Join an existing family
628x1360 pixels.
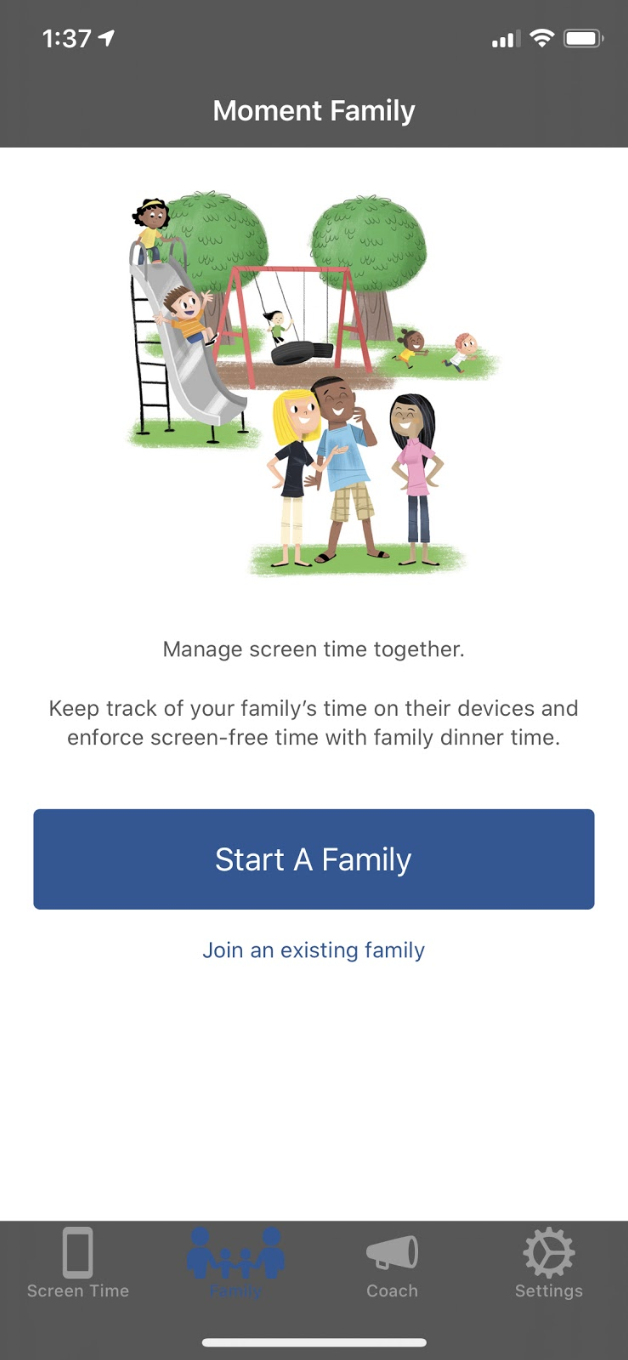click(x=314, y=950)
